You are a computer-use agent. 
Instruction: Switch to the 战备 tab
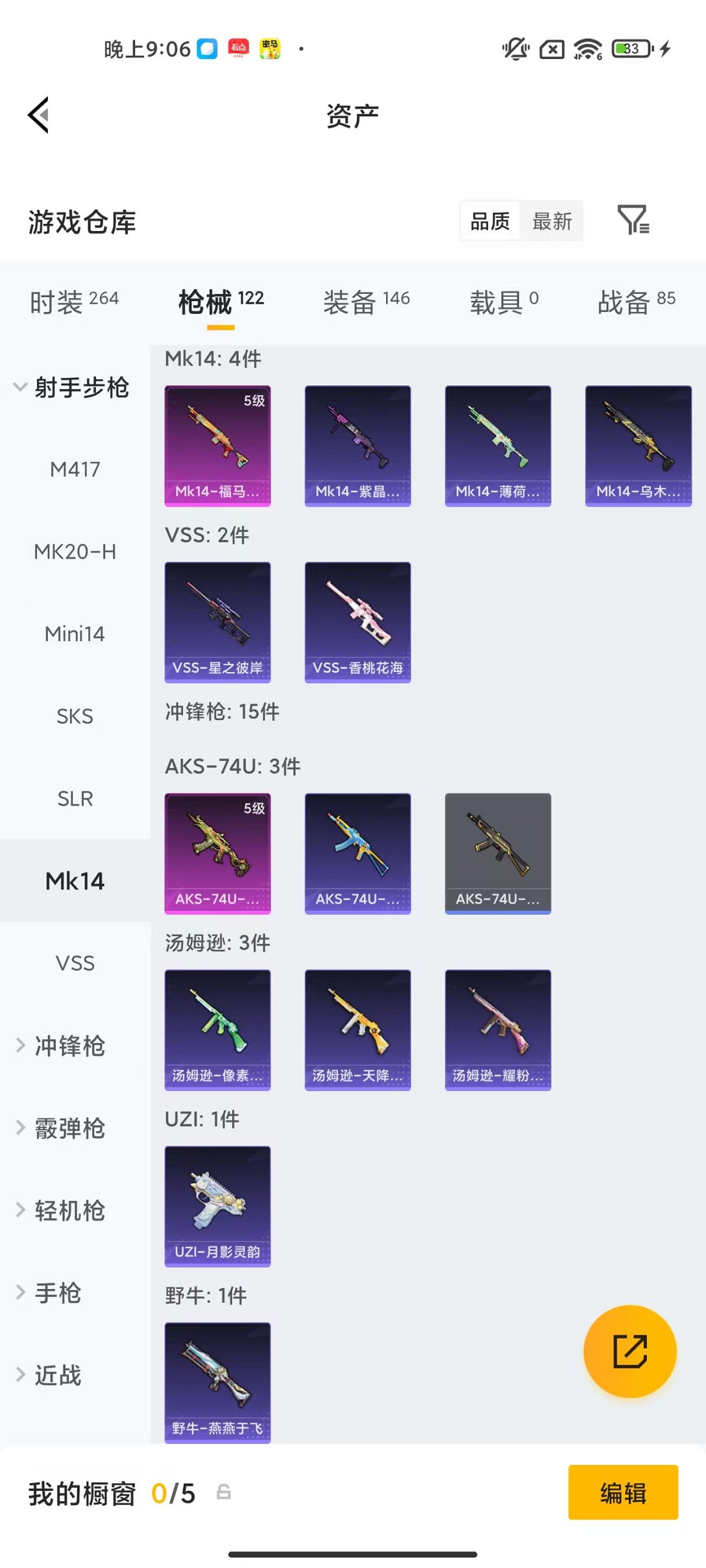(x=636, y=302)
